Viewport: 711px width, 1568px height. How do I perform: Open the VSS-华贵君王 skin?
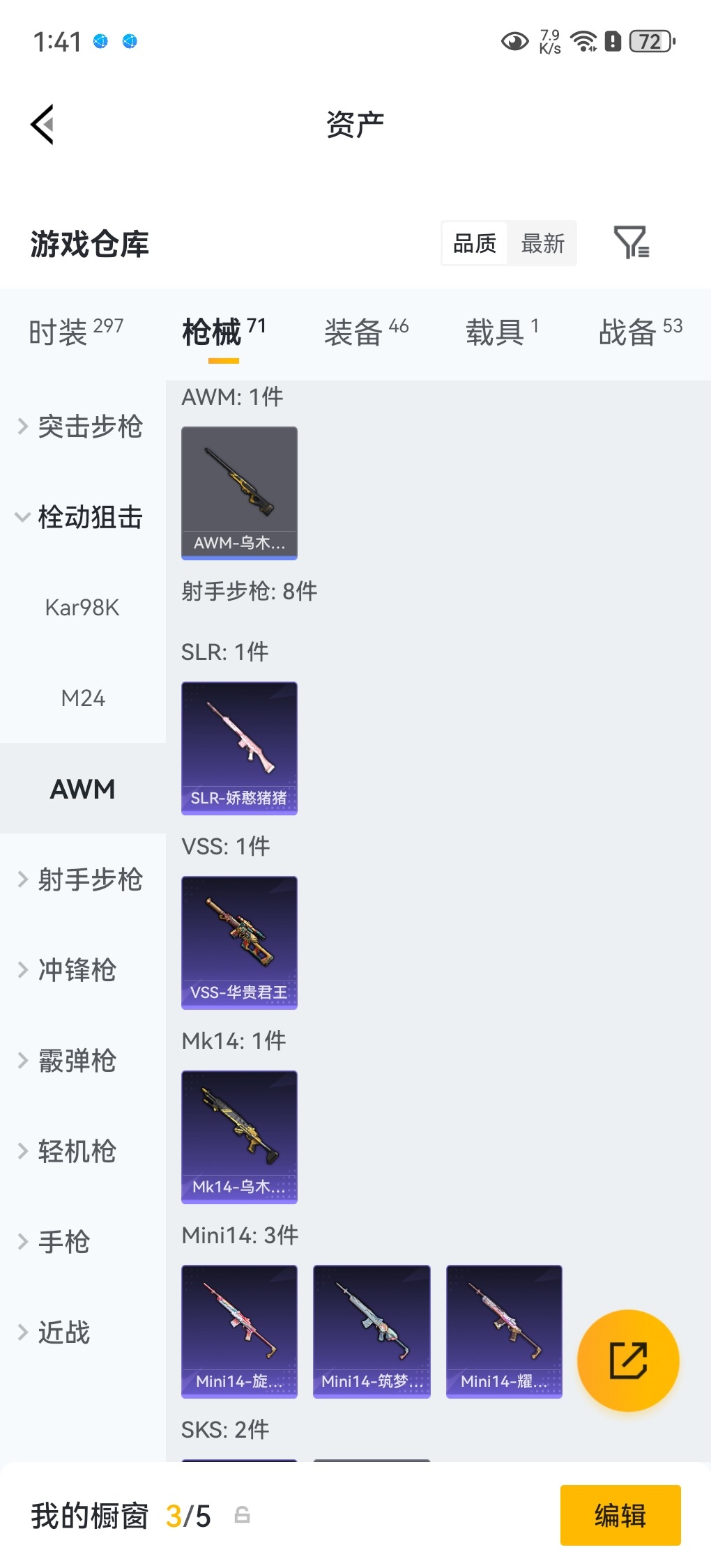click(239, 942)
